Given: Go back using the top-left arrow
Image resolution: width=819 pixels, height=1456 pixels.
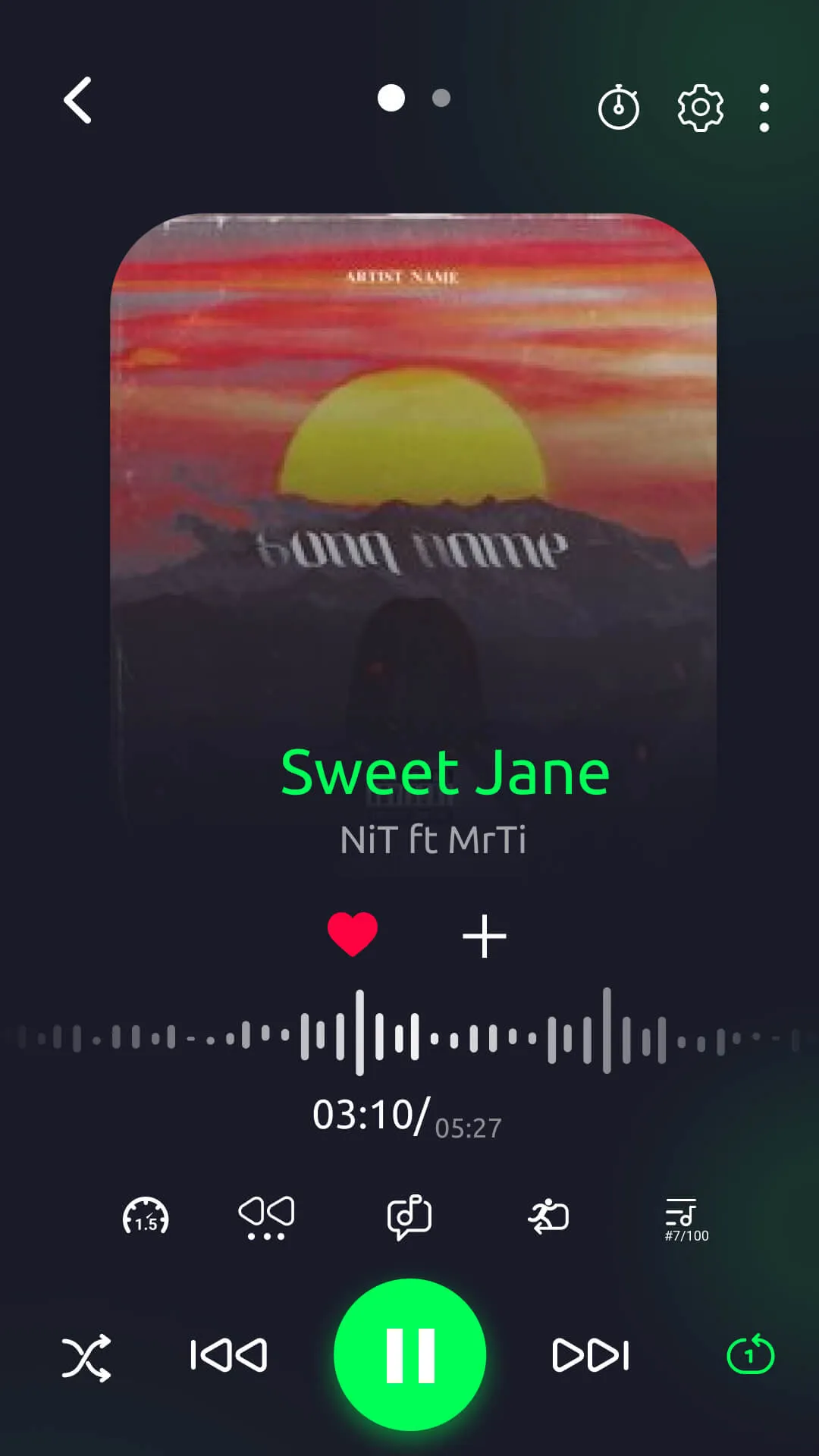Looking at the screenshot, I should [x=78, y=99].
